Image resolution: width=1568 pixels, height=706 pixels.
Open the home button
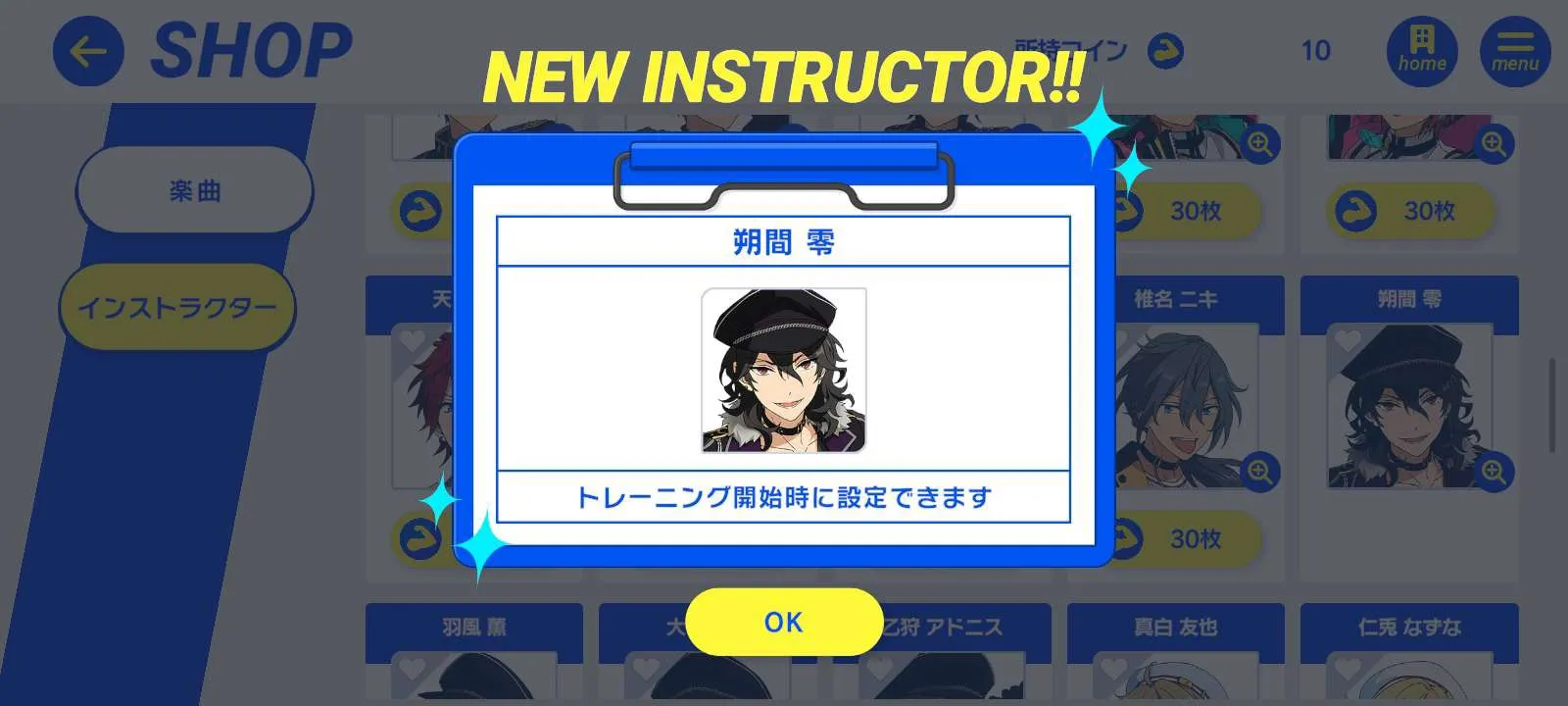[1421, 51]
